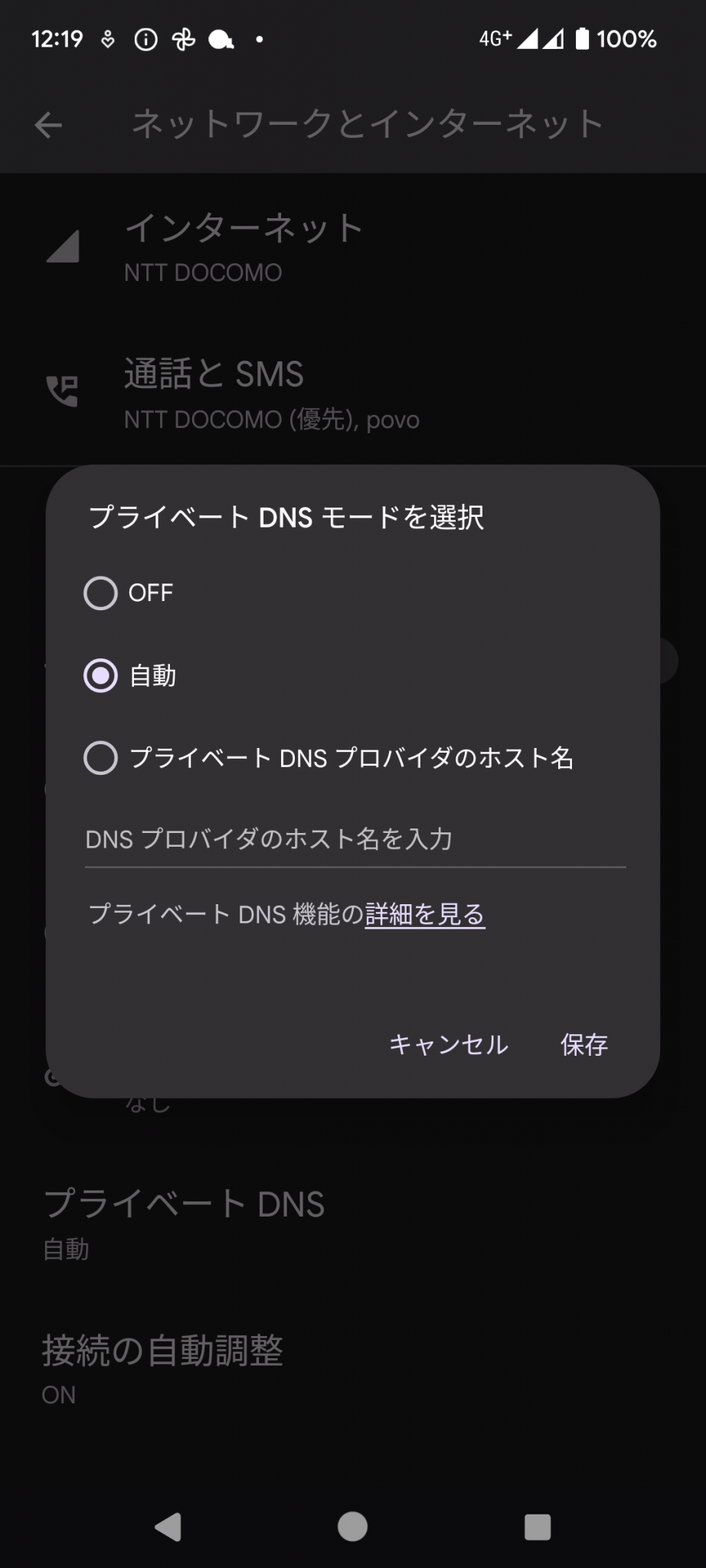Screen dimensions: 706x1568
Task: Tap the pinwheel notification icon
Action: 184,38
